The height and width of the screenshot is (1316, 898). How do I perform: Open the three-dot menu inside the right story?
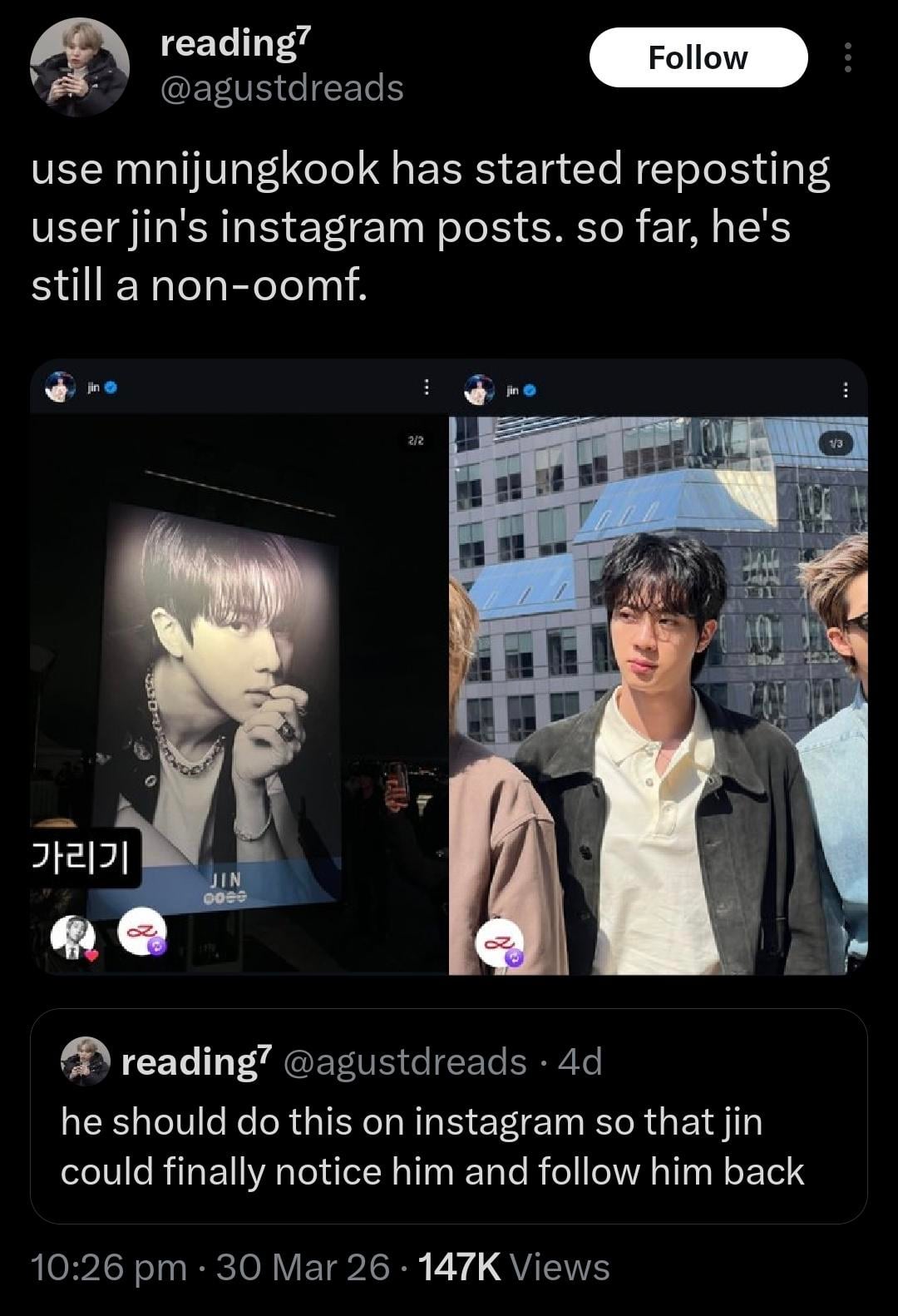[846, 388]
